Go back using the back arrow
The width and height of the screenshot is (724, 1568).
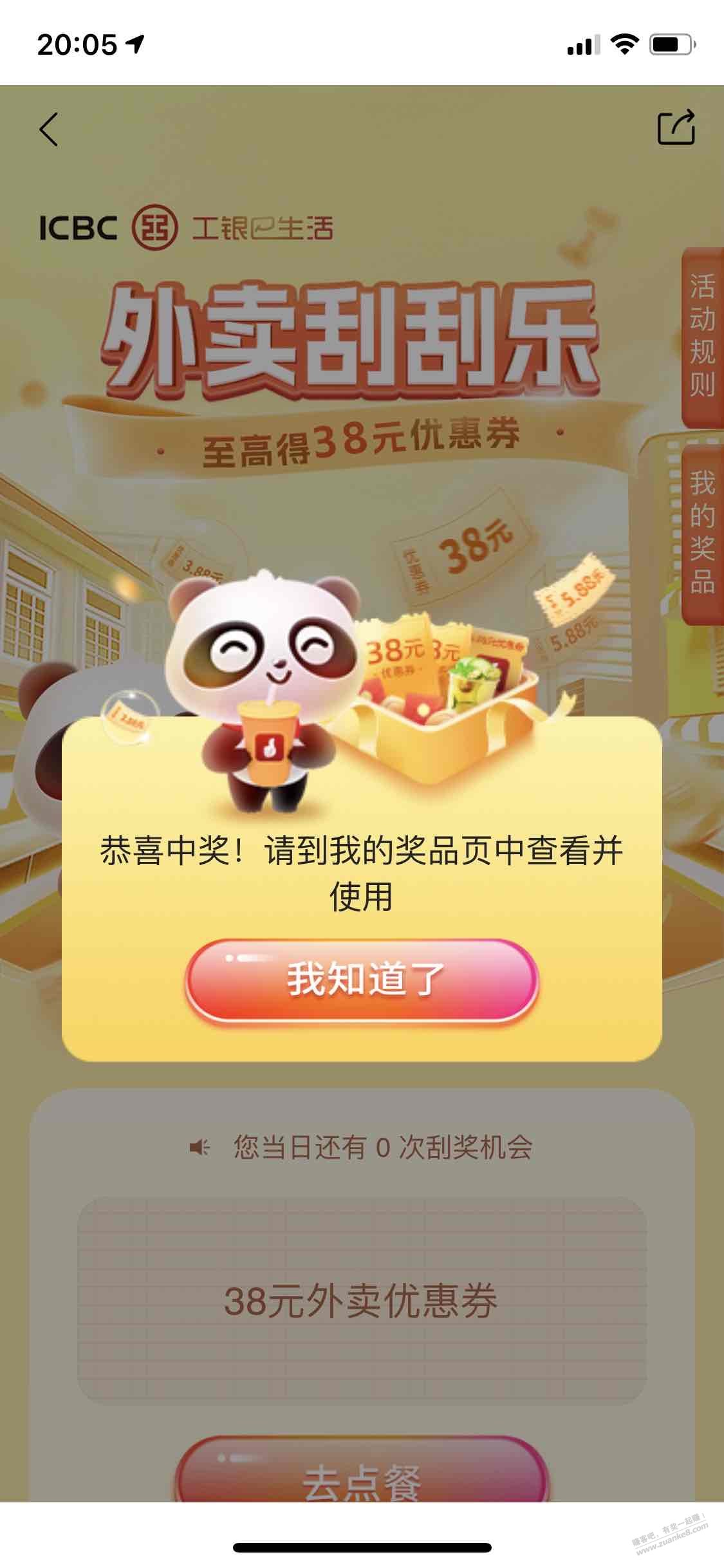point(49,129)
